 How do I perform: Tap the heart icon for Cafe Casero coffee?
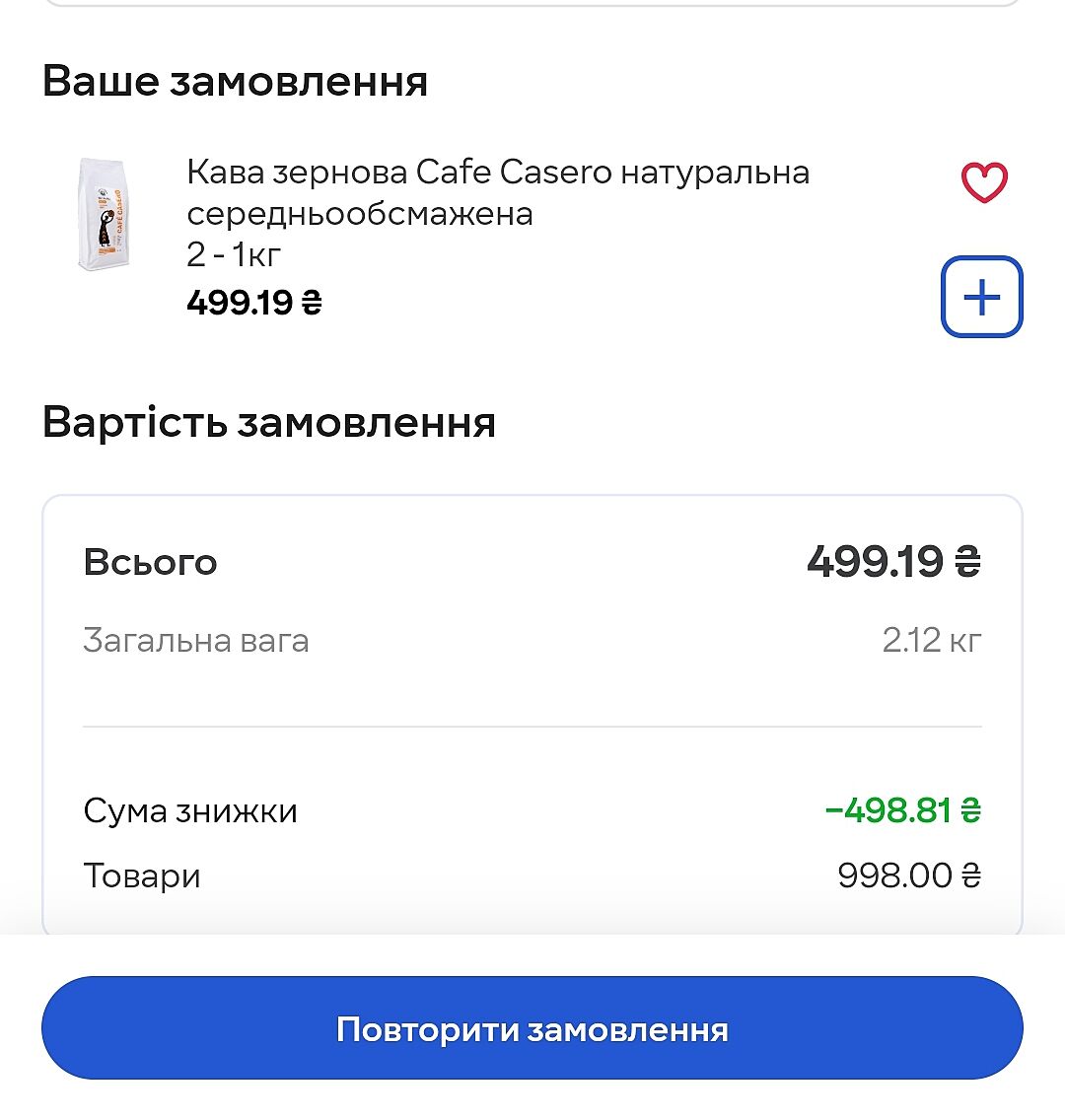click(983, 183)
